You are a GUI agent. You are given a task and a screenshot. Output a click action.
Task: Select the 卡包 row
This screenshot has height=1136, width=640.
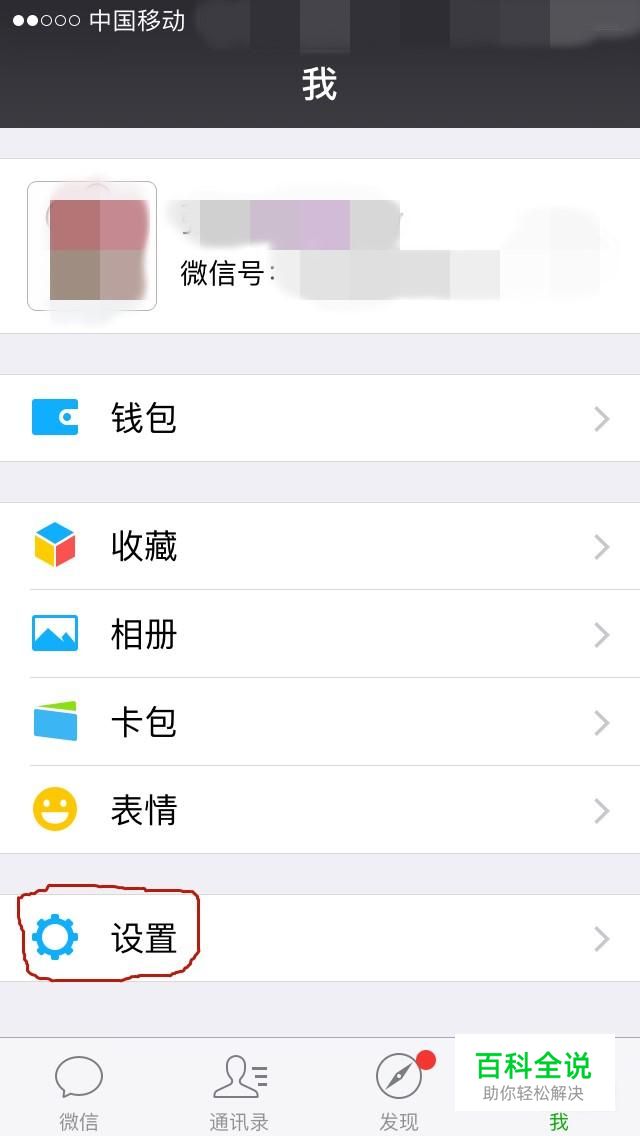tap(320, 722)
